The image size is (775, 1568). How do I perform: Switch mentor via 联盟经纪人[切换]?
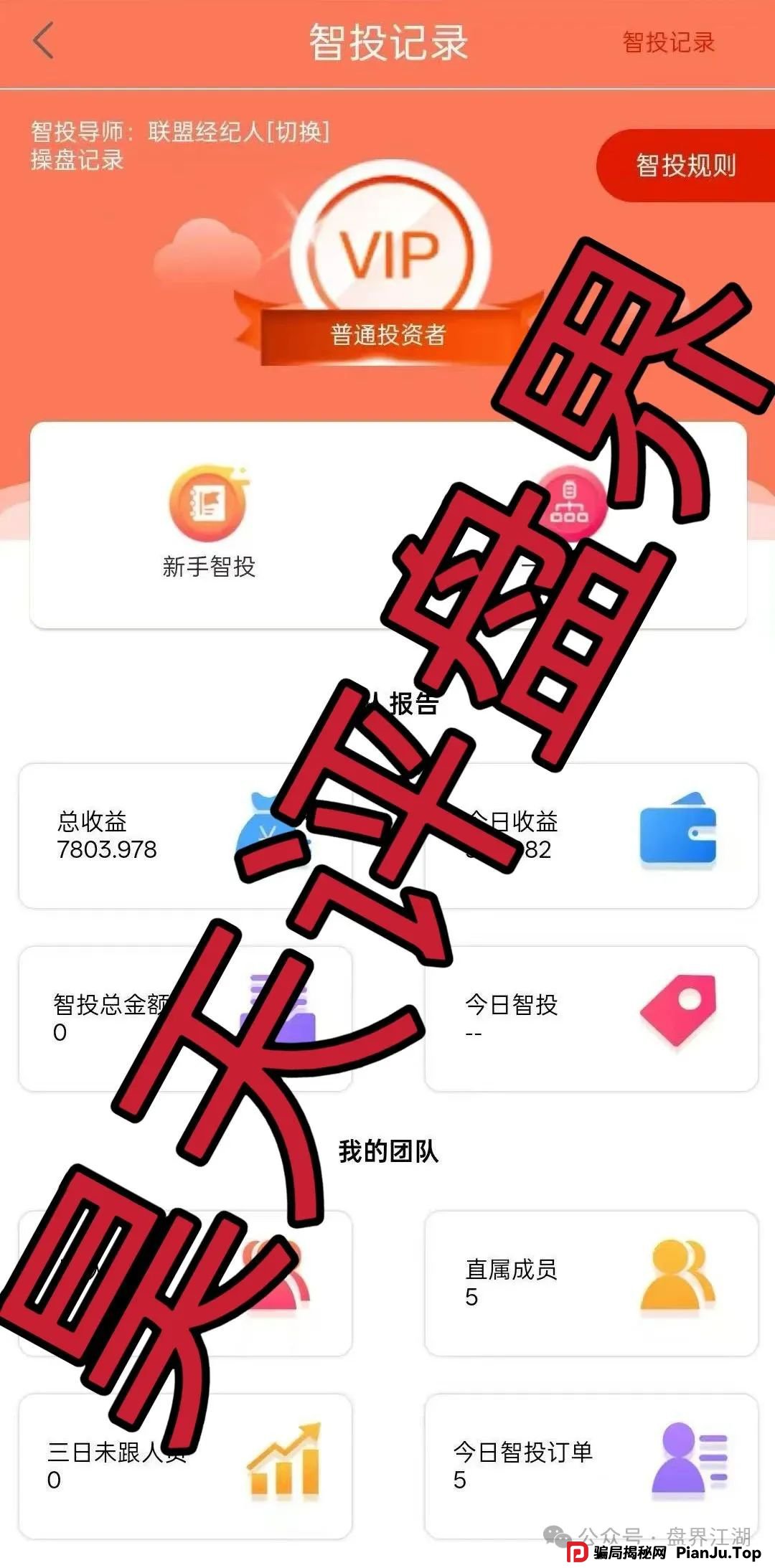click(x=238, y=132)
